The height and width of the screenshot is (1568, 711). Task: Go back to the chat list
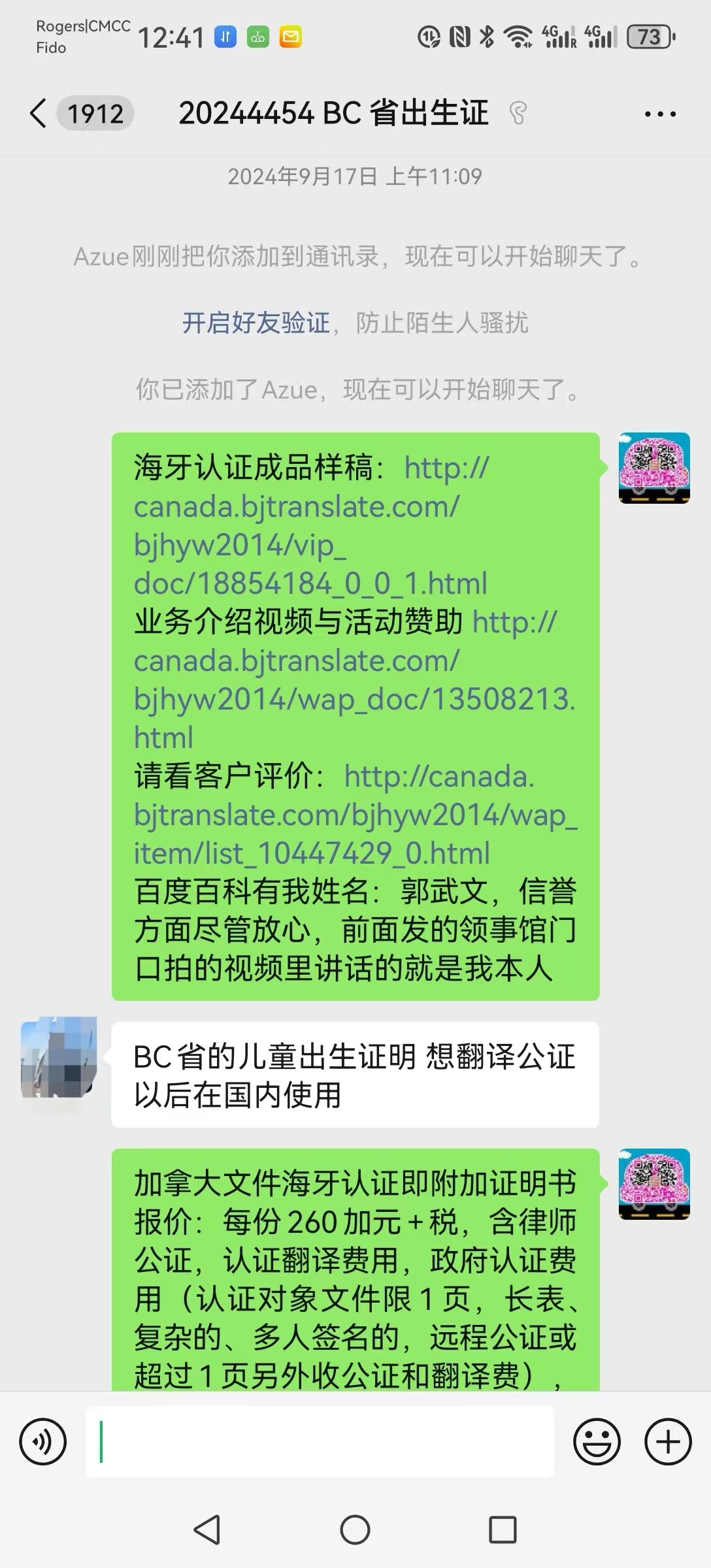point(39,114)
